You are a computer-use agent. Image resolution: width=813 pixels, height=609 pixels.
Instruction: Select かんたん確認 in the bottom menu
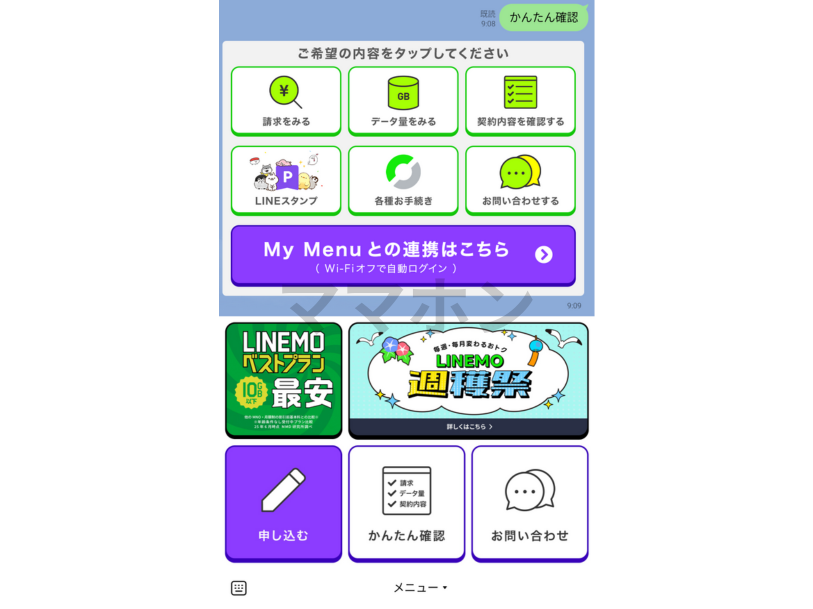click(406, 503)
